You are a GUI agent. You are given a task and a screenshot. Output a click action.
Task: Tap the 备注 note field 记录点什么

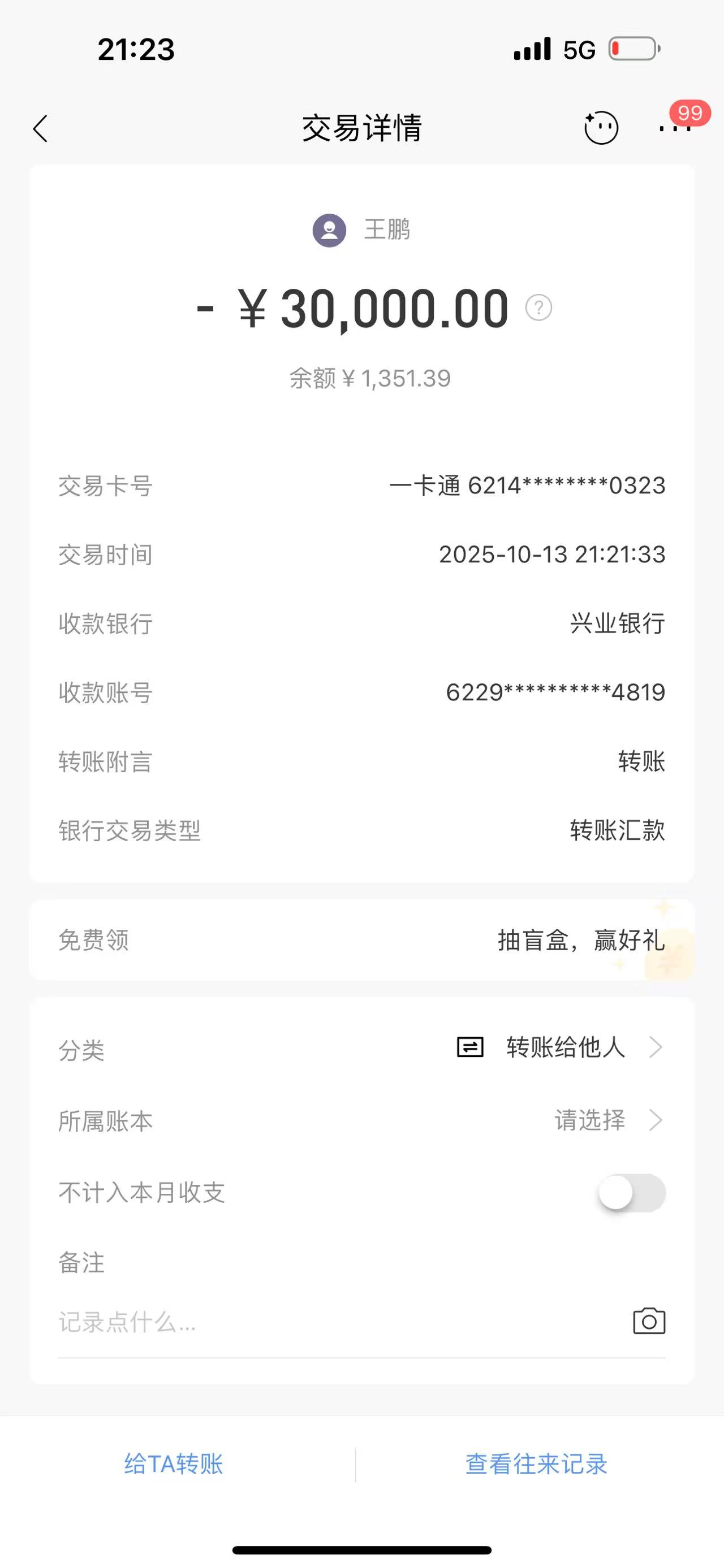click(x=304, y=1322)
